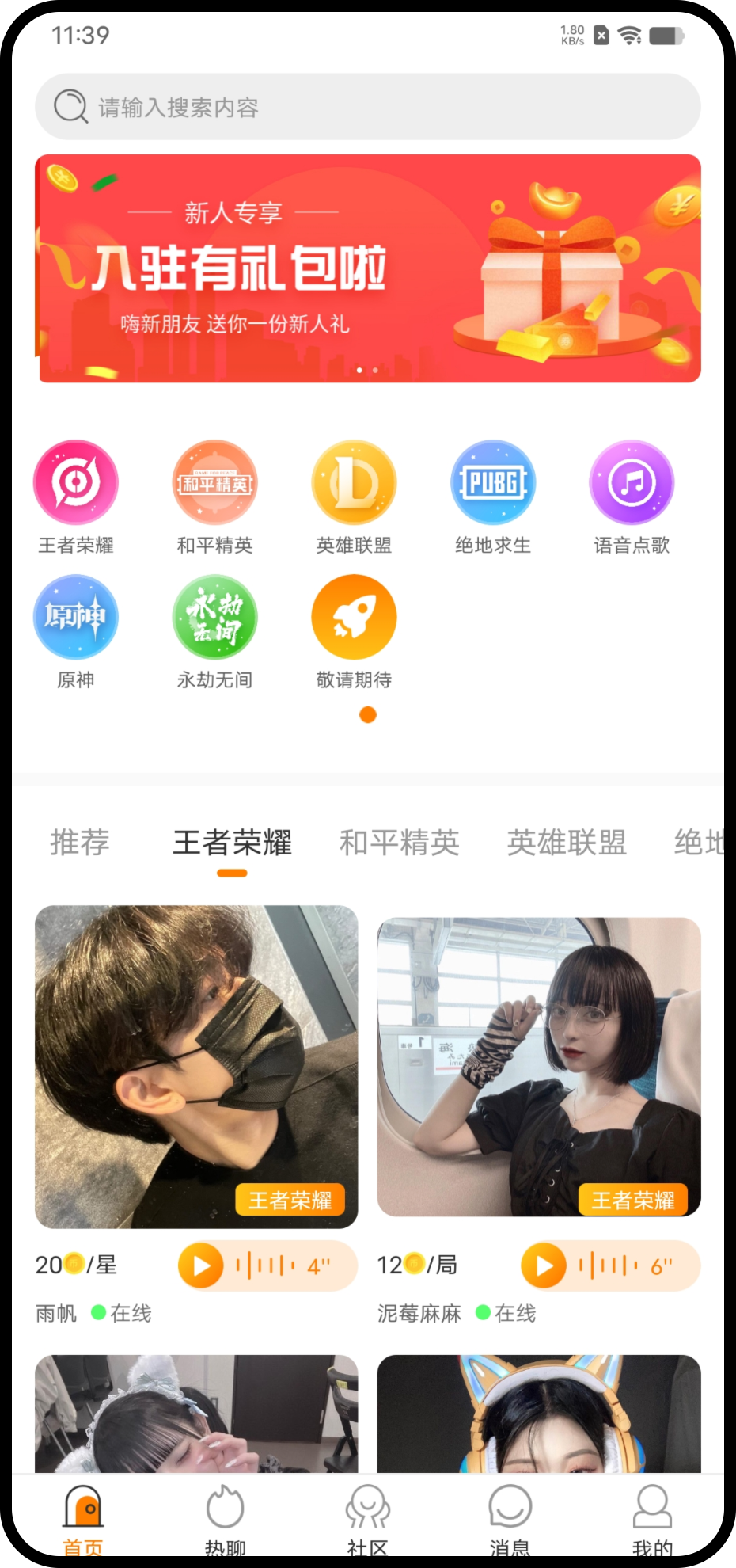This screenshot has height=1568, width=736.
Task: Open the 原神 category icon
Action: point(76,618)
